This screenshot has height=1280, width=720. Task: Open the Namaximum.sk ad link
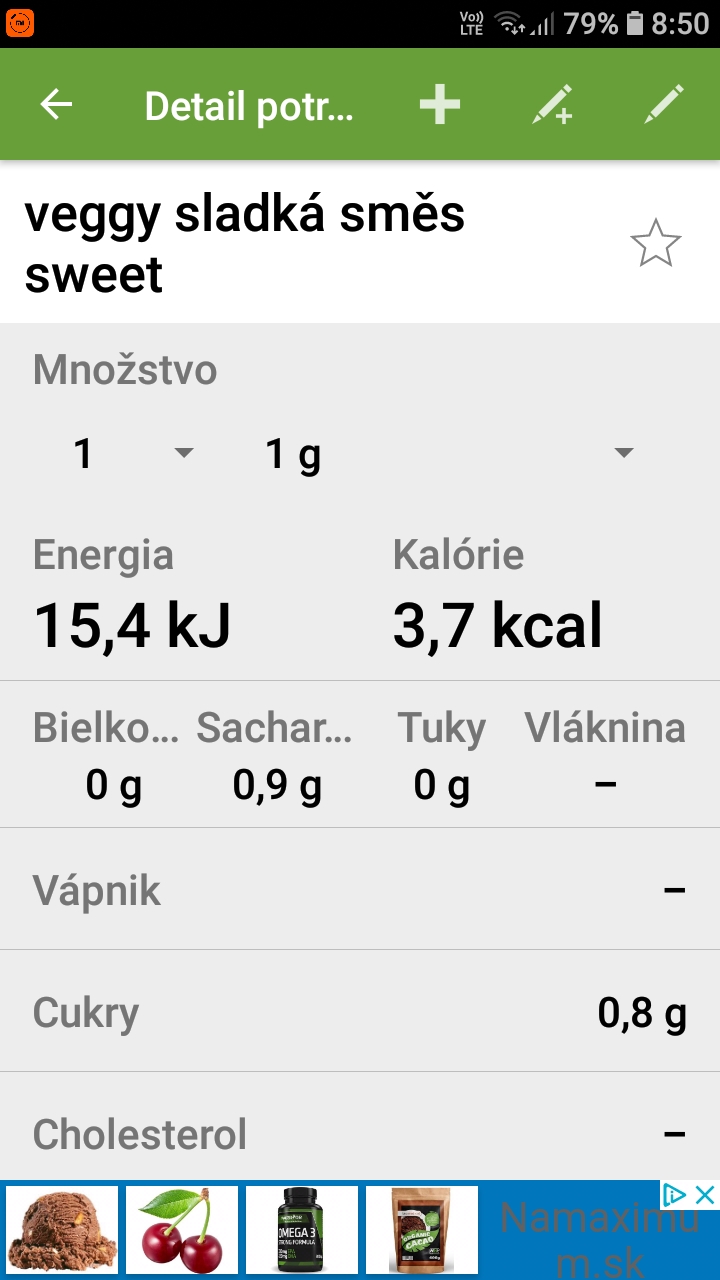[x=598, y=1240]
